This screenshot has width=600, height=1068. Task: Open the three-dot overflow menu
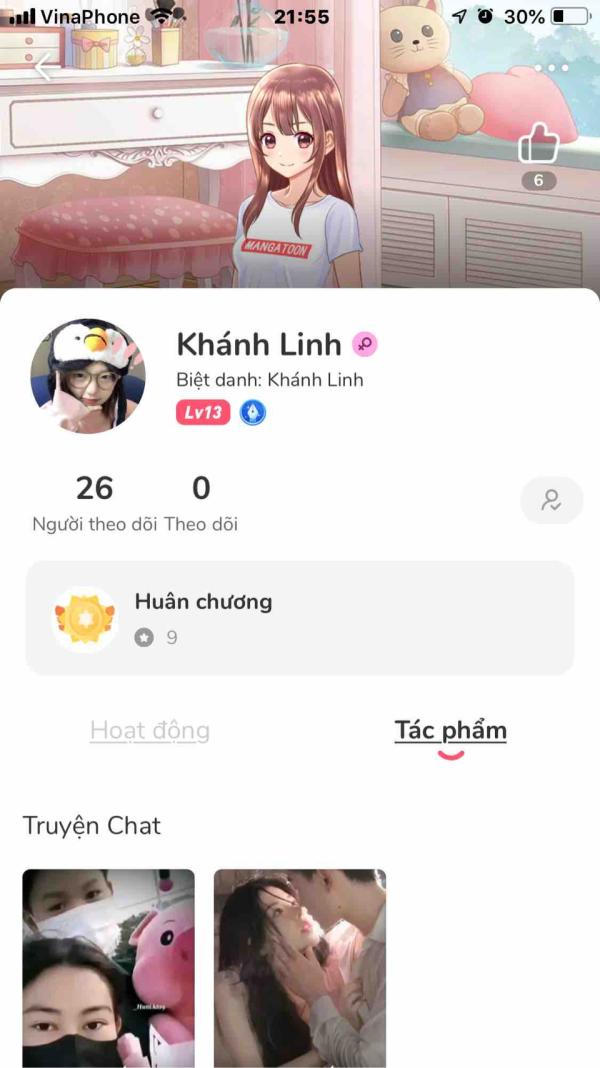point(551,68)
